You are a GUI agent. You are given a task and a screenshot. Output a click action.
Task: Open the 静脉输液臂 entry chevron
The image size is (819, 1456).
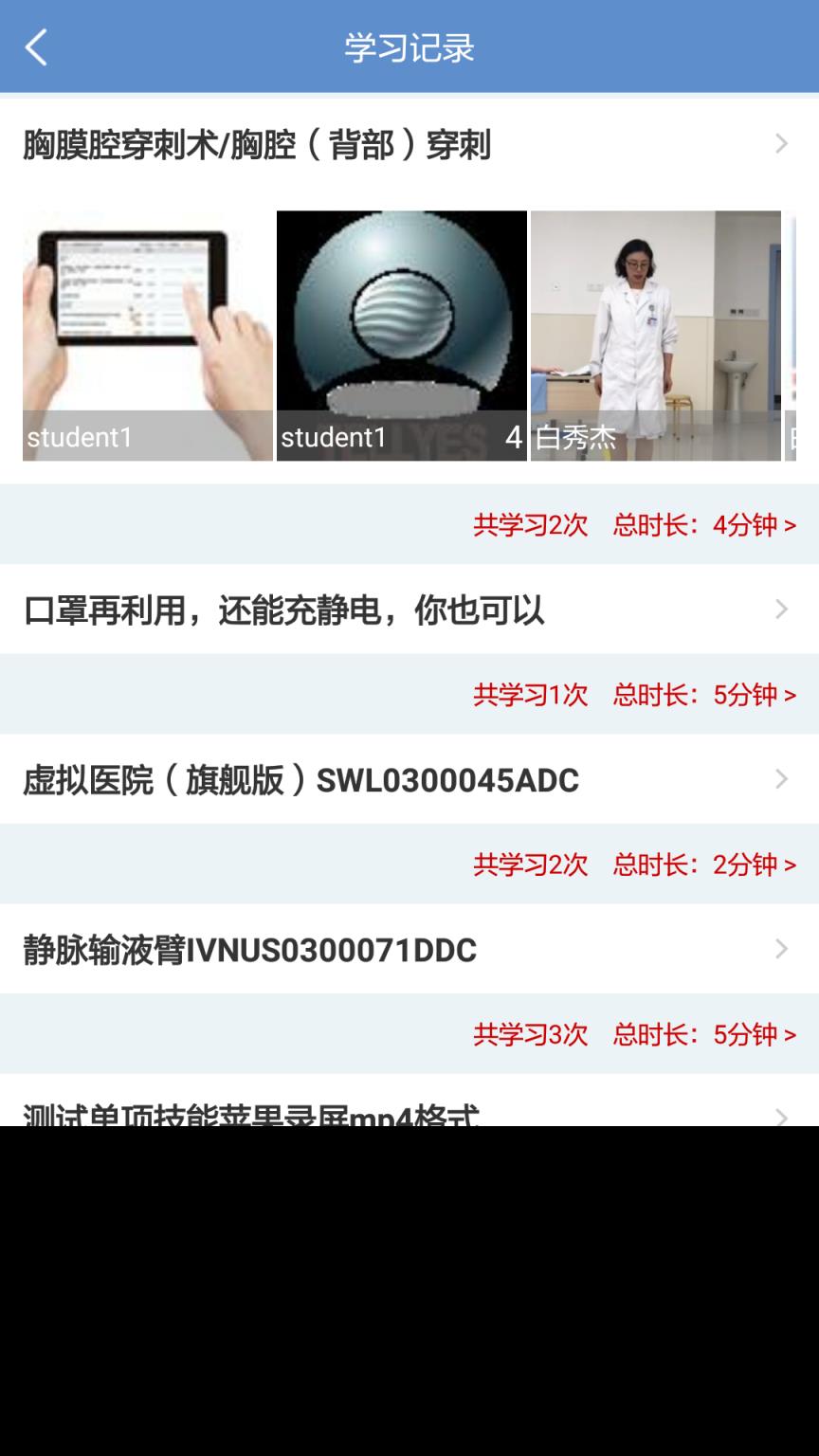[x=781, y=949]
